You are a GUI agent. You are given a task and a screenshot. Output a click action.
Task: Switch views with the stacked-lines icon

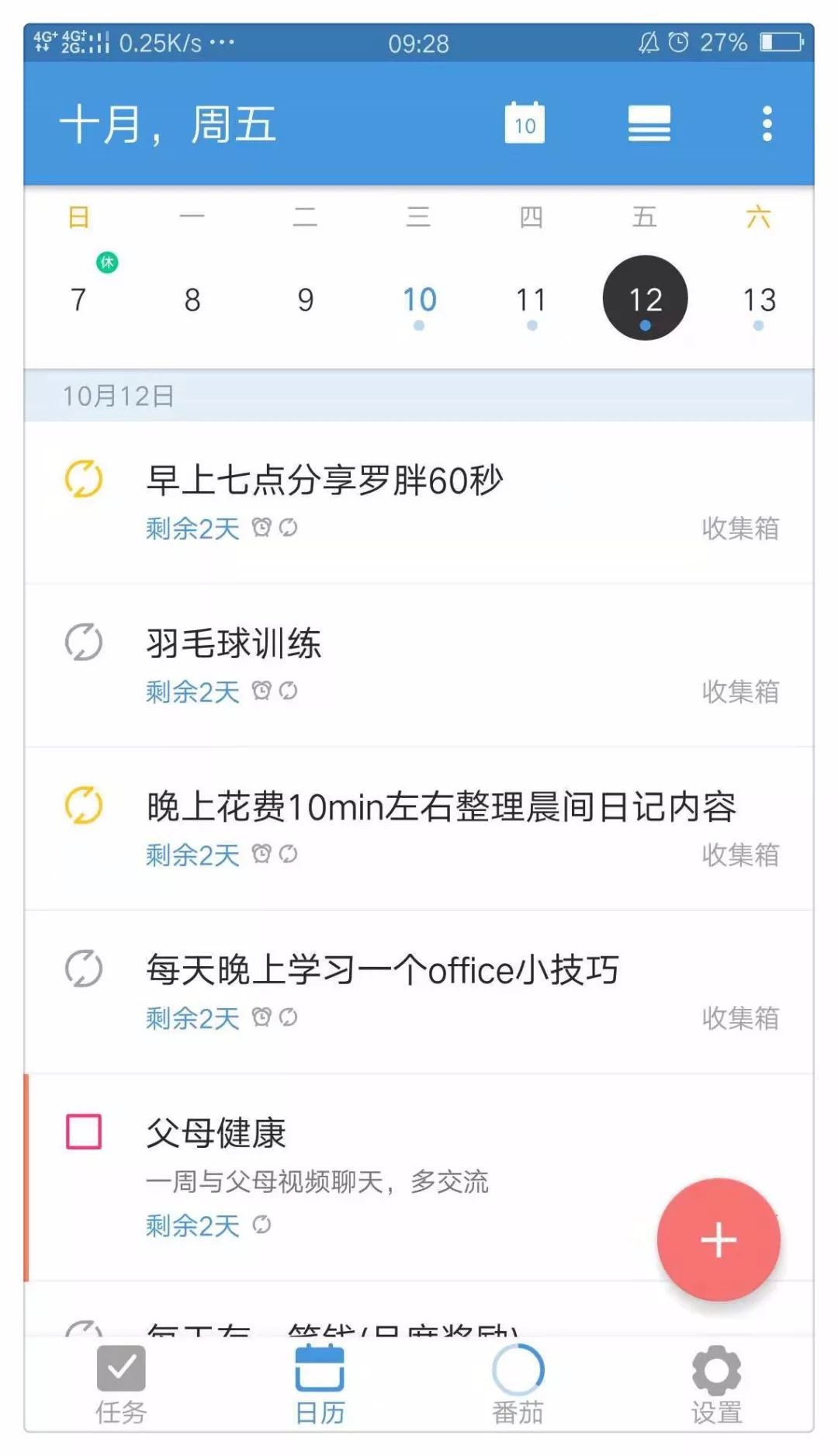tap(649, 124)
